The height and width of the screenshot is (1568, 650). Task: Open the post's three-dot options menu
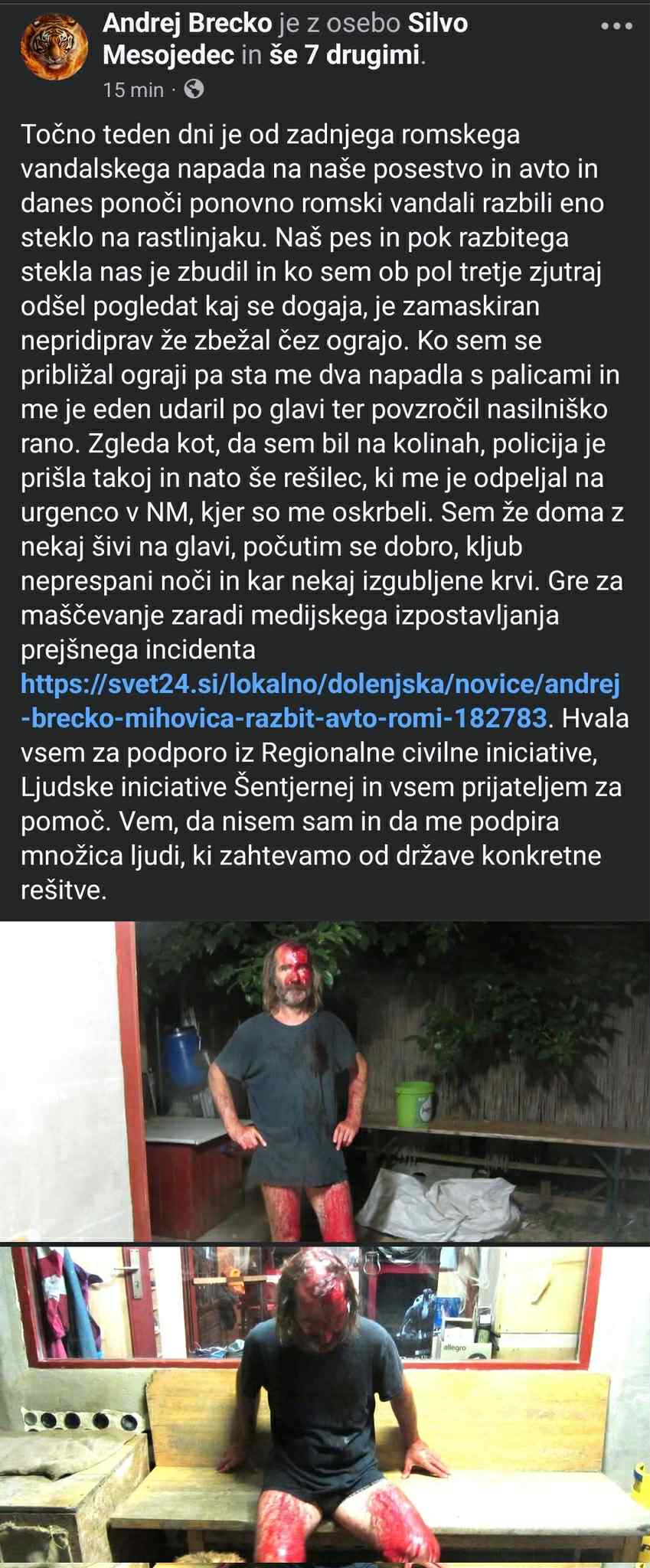[x=616, y=26]
